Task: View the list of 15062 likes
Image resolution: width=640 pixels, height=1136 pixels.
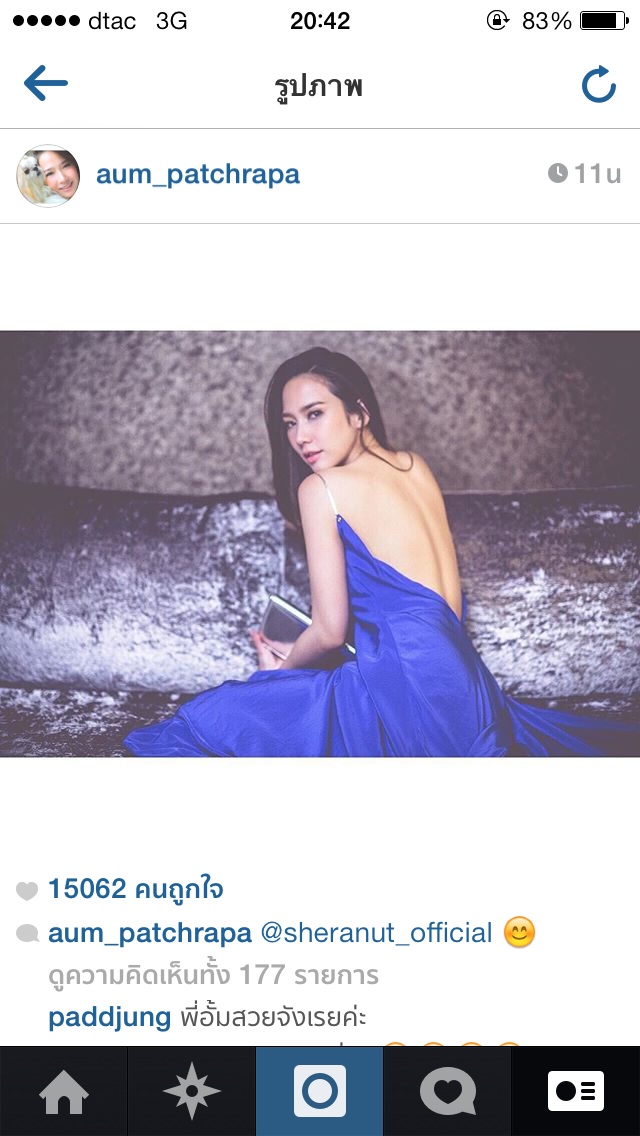Action: (x=135, y=889)
